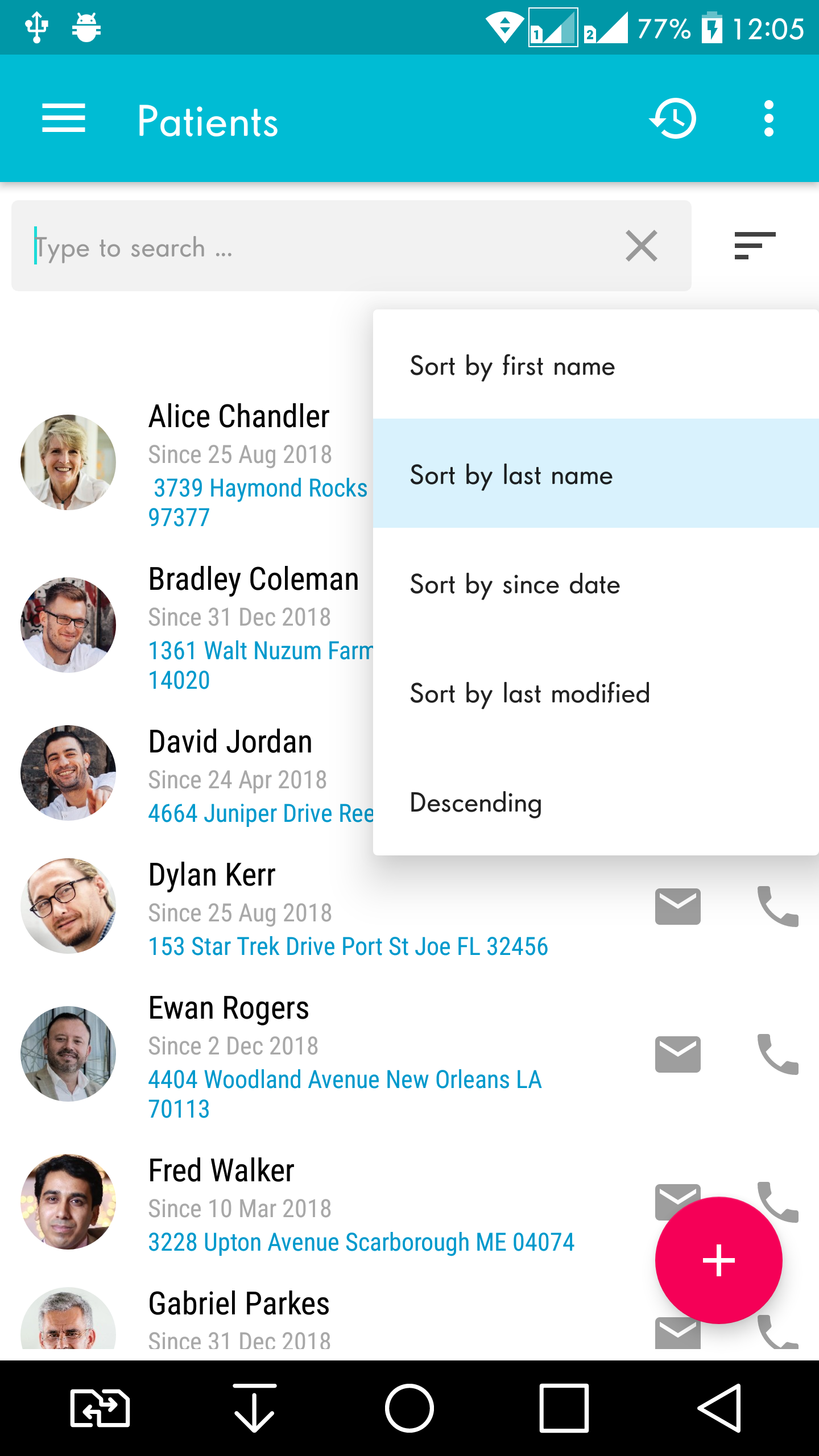Tap the sort icon beside search

coord(755,246)
